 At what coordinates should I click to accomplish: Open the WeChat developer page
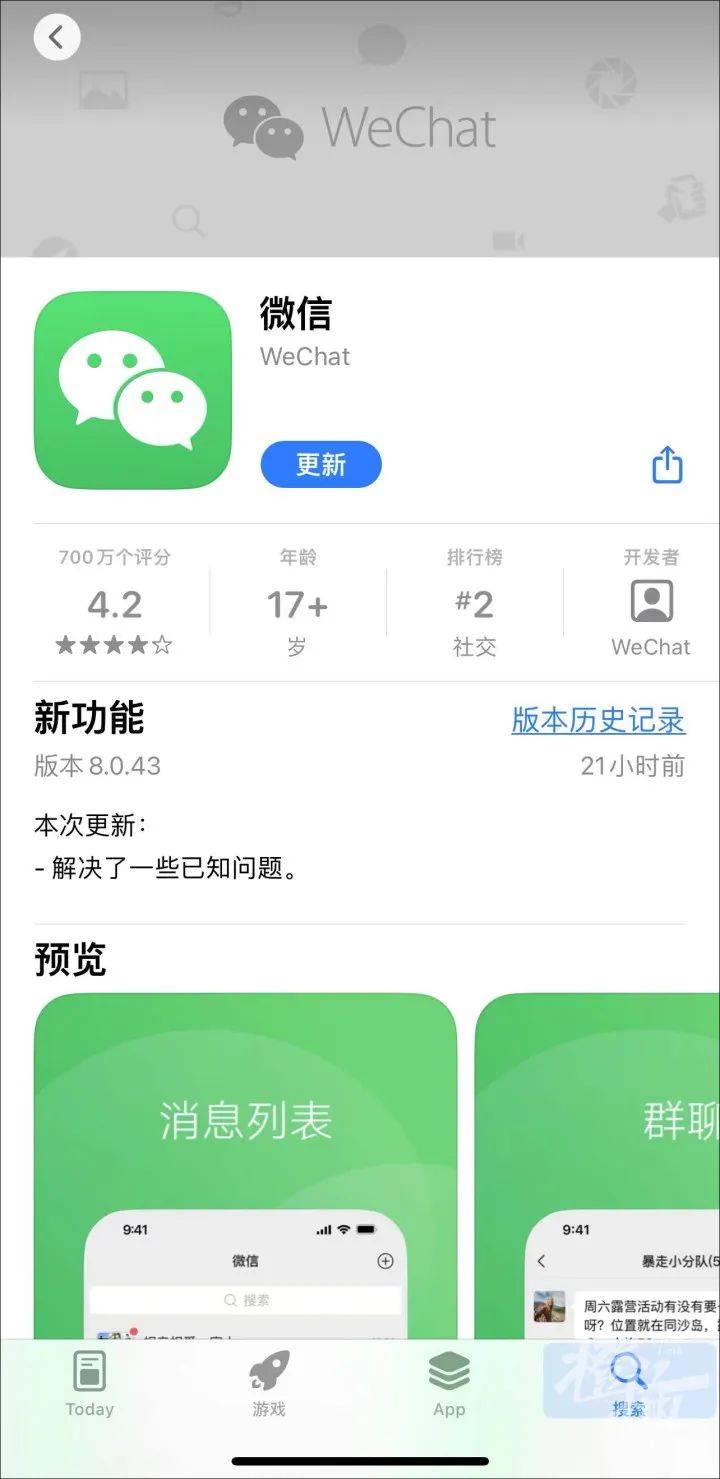pos(651,604)
